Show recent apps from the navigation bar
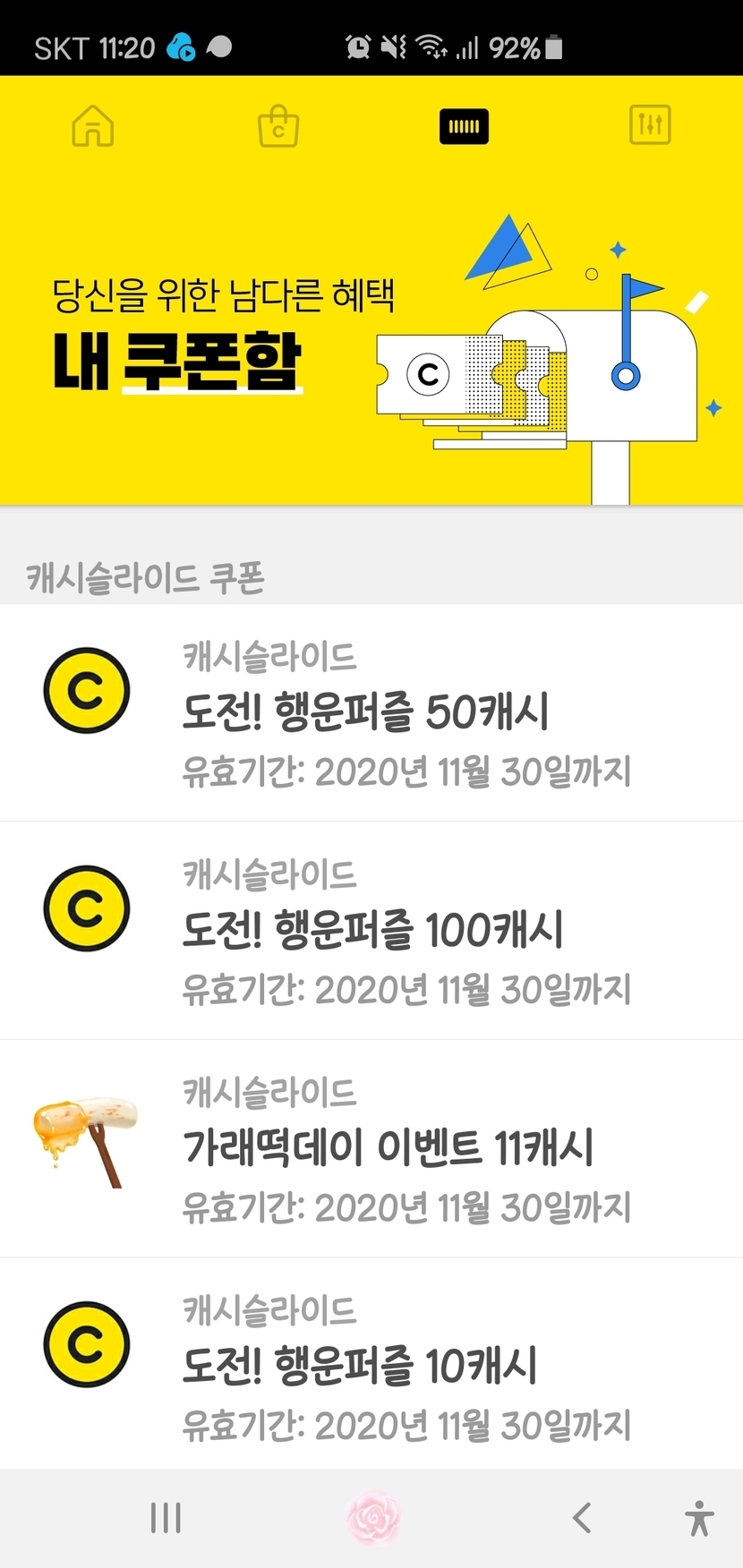Screen dimensions: 743x1568 166,1518
